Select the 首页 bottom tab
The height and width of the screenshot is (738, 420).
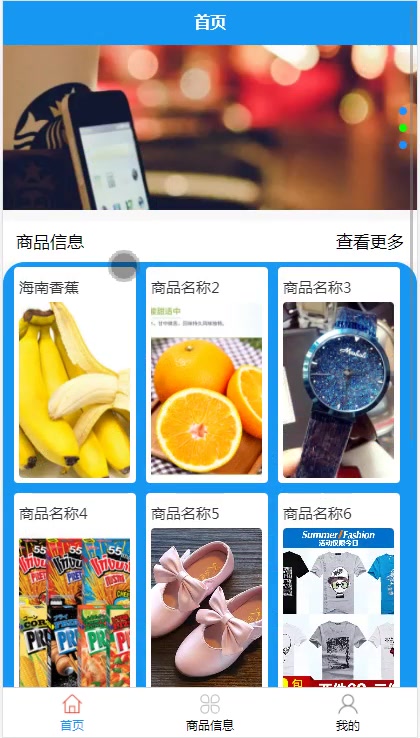coord(72,713)
